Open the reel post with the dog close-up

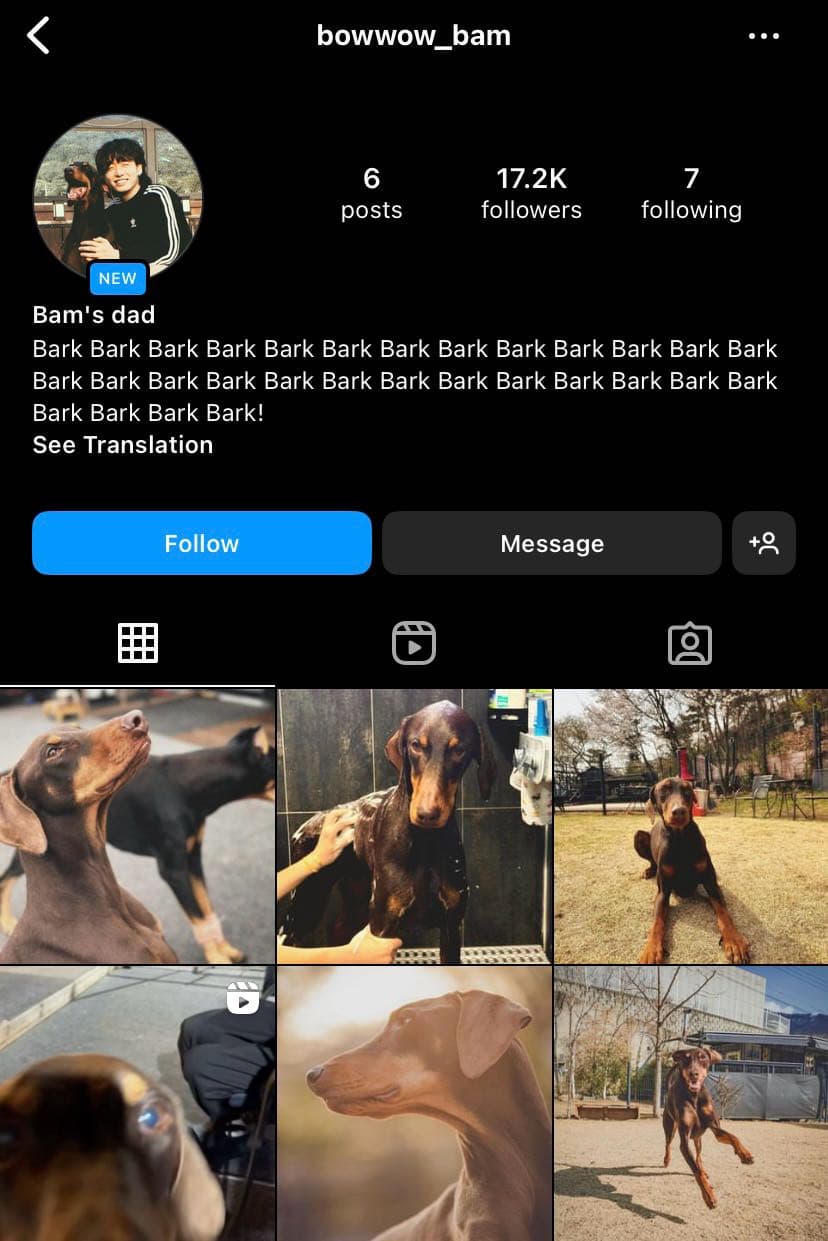tap(137, 1103)
